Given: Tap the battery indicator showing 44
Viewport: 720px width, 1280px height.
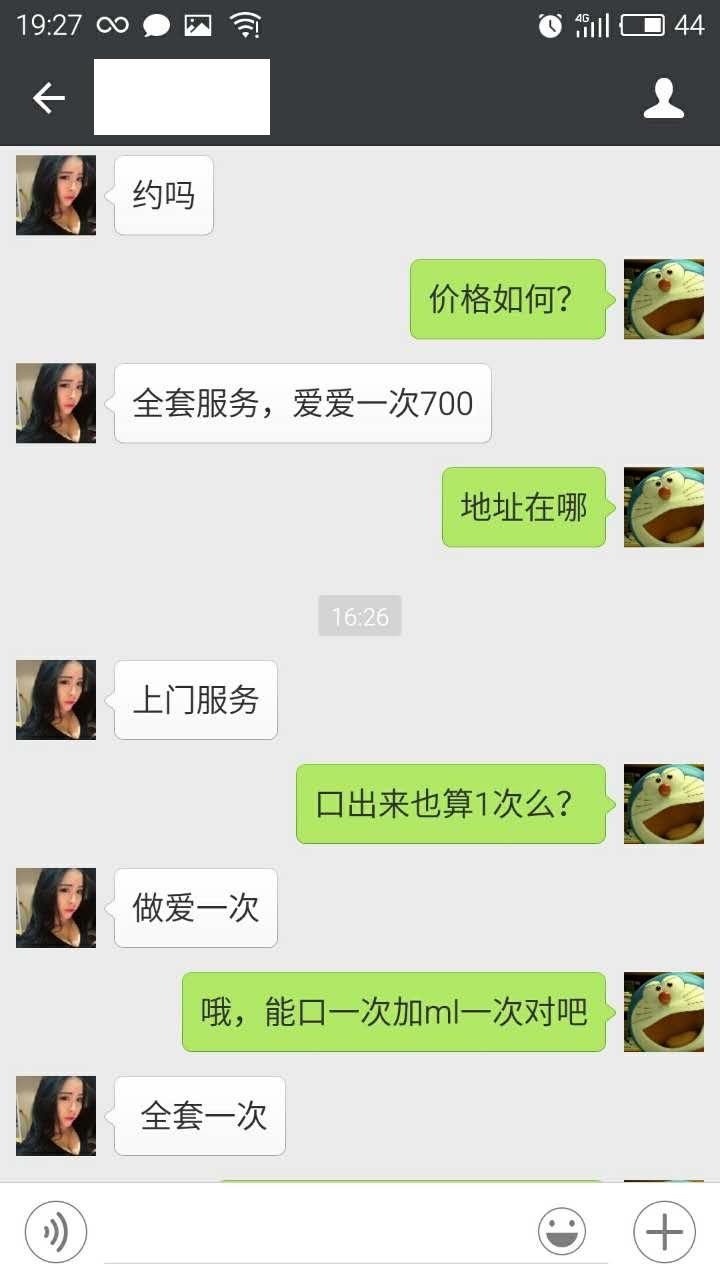Looking at the screenshot, I should click(x=645, y=26).
